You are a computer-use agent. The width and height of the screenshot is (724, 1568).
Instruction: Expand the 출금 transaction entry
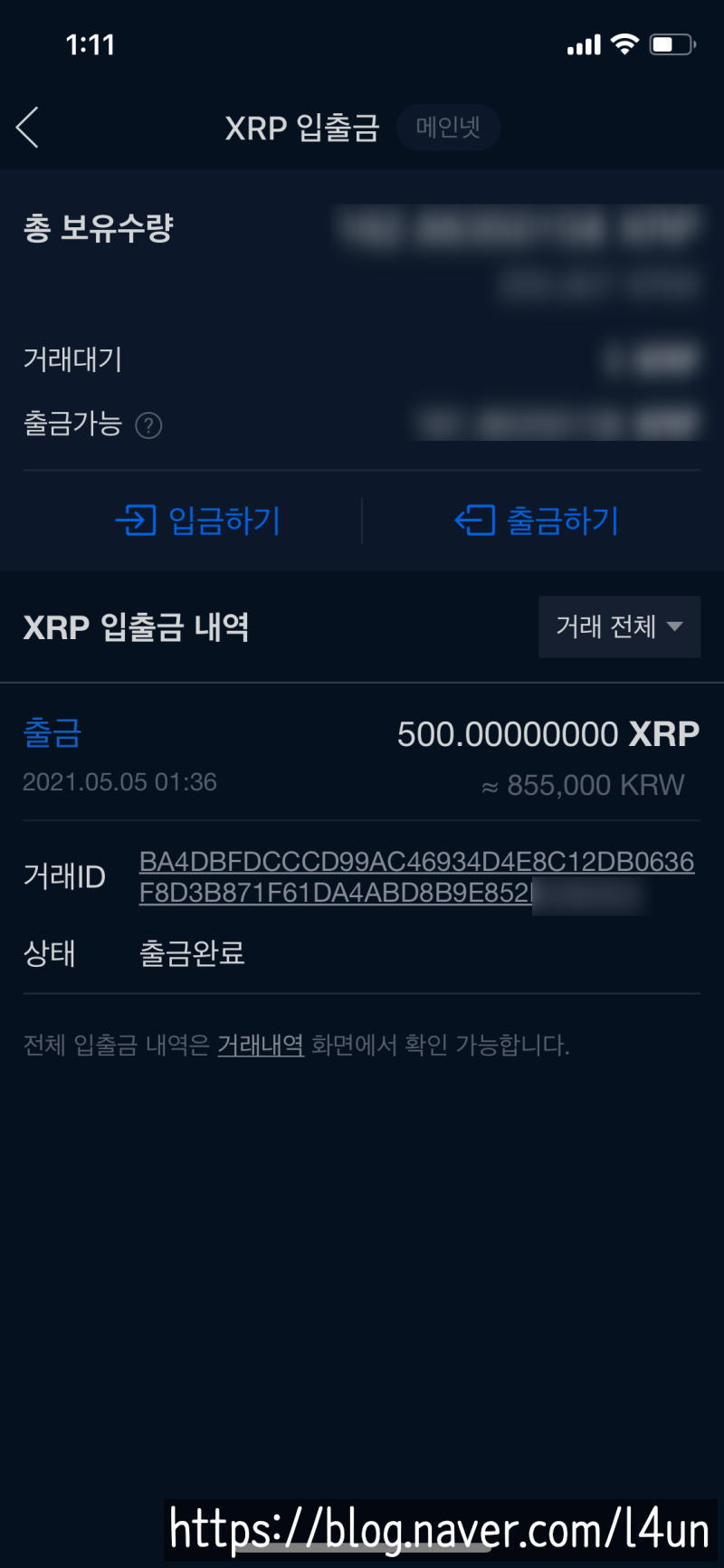pyautogui.click(x=52, y=733)
